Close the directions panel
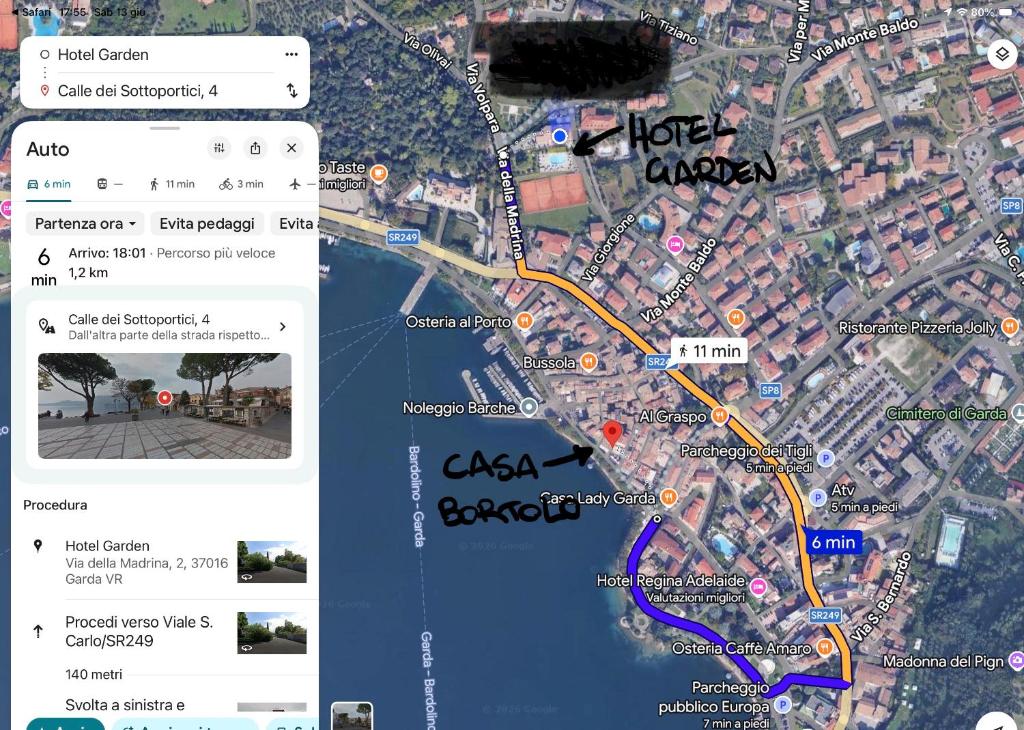The image size is (1024, 730). click(291, 148)
